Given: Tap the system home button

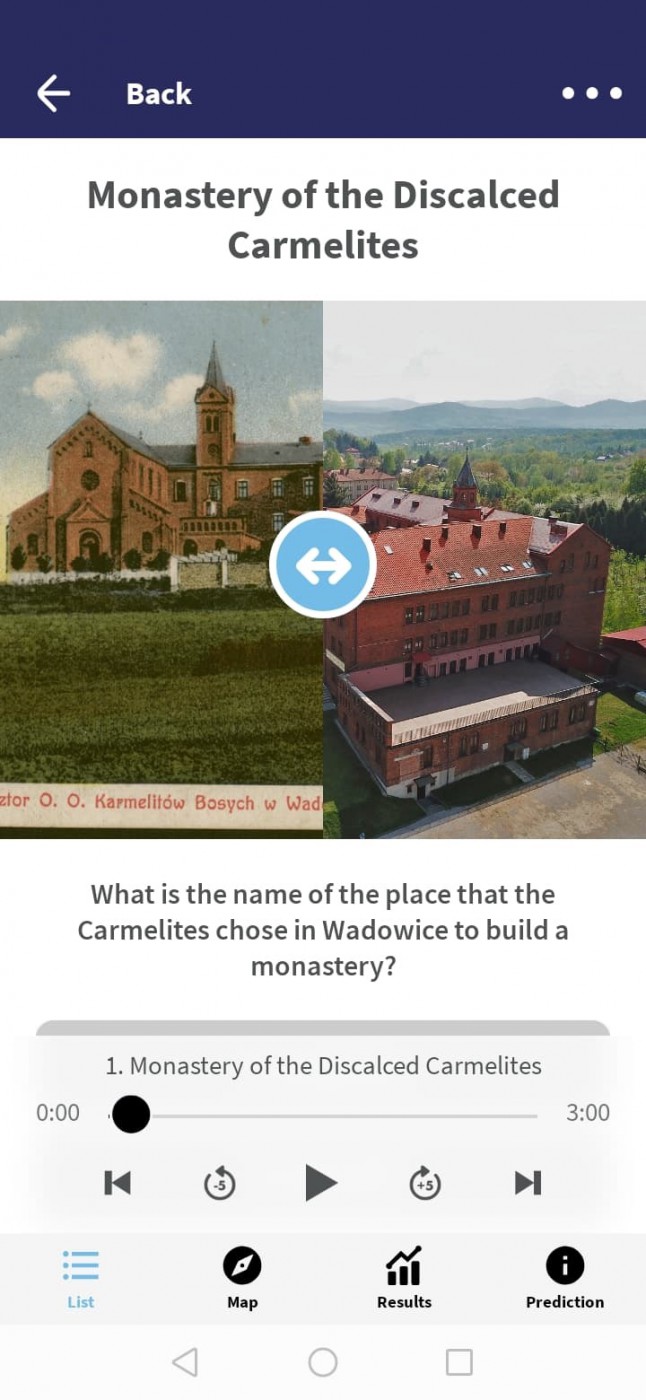Looking at the screenshot, I should (322, 1362).
